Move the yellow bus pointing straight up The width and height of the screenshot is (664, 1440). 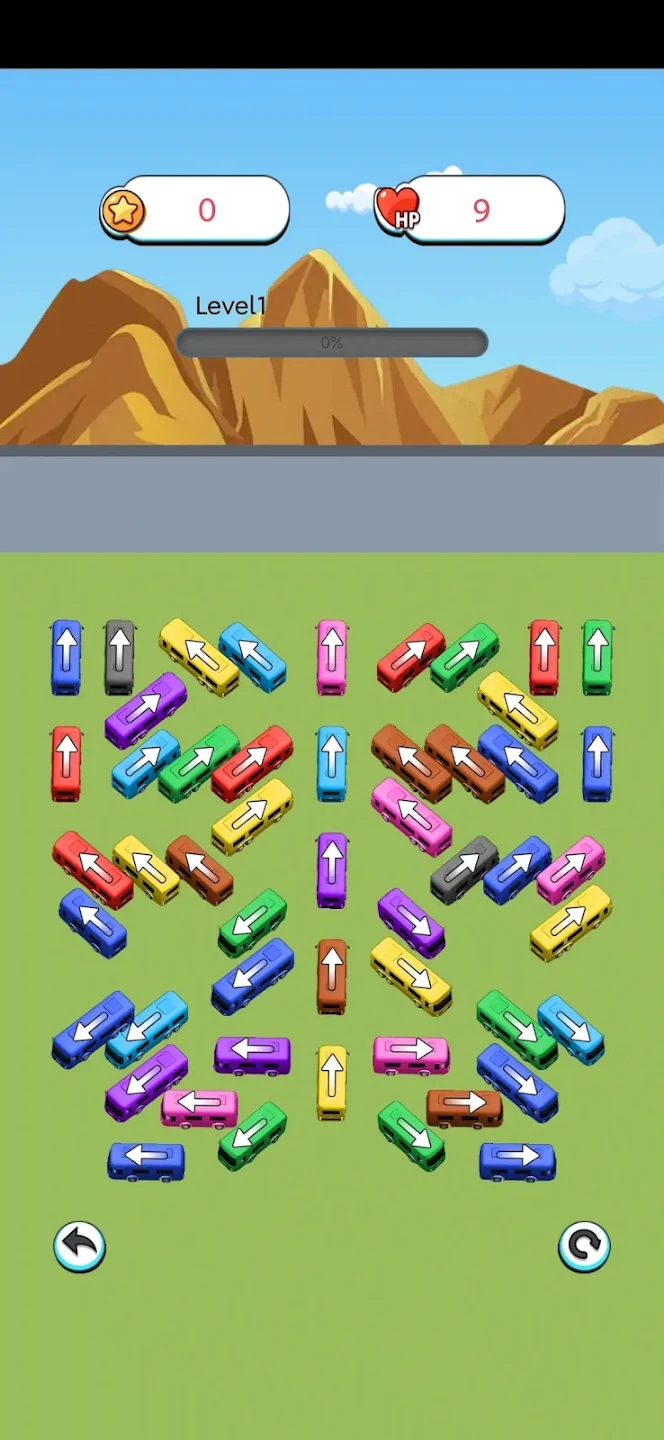pos(332,1082)
